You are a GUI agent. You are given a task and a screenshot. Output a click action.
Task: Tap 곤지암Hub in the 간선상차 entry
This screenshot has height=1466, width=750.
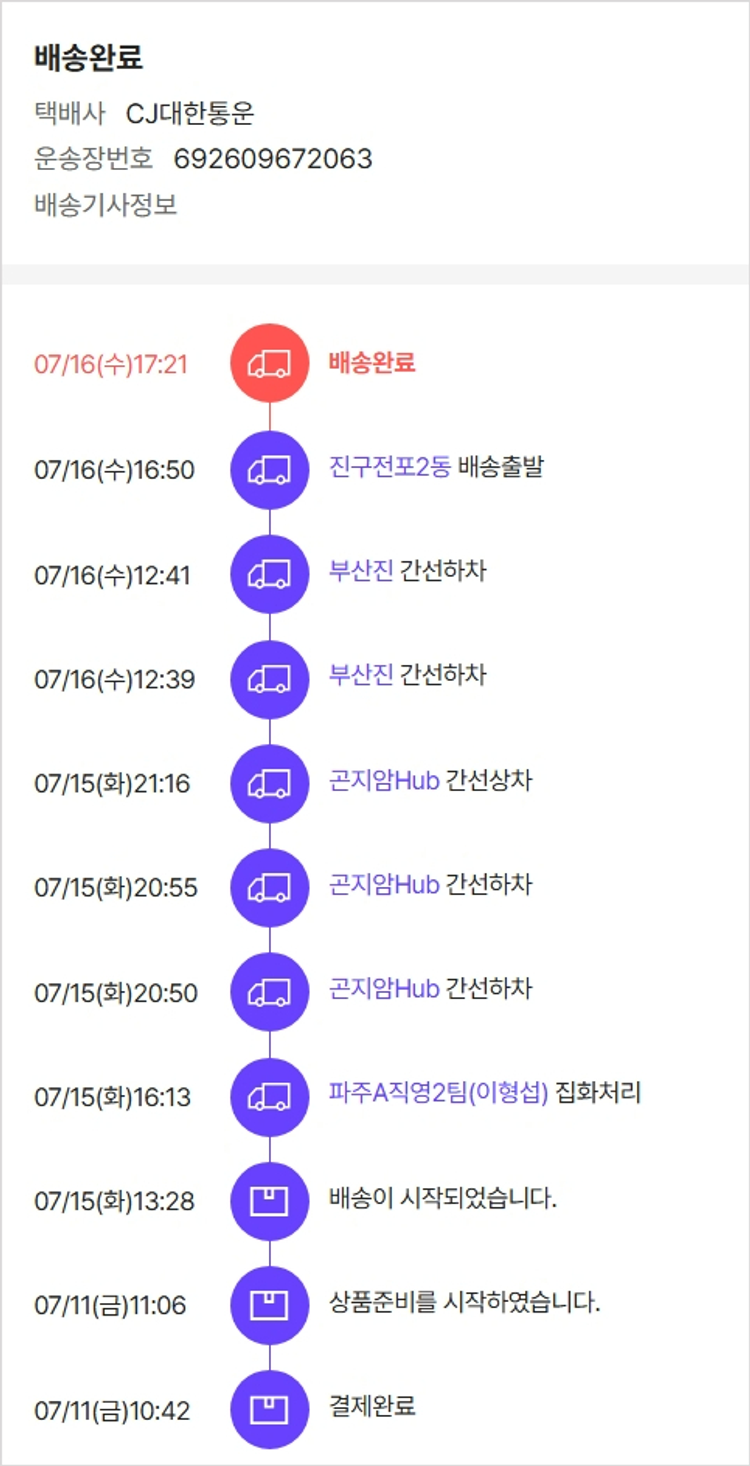(384, 781)
